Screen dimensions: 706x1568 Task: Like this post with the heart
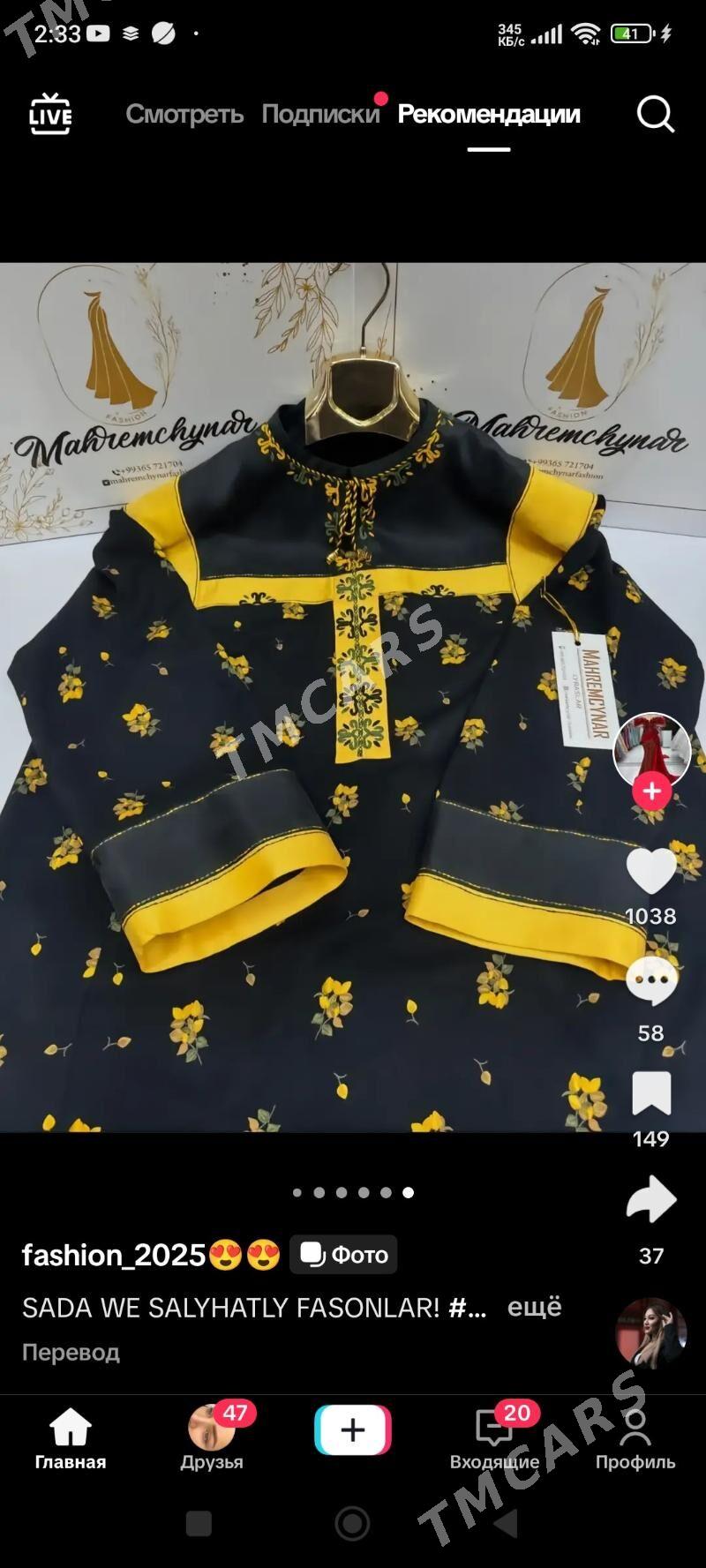[651, 872]
